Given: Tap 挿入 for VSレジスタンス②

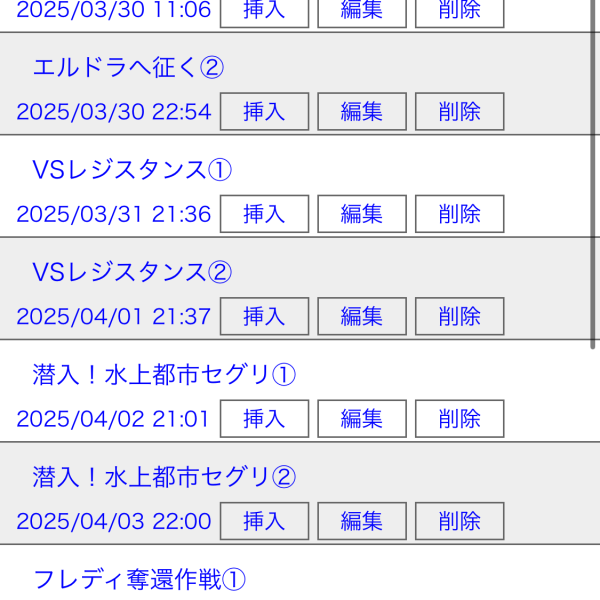Looking at the screenshot, I should point(264,317).
